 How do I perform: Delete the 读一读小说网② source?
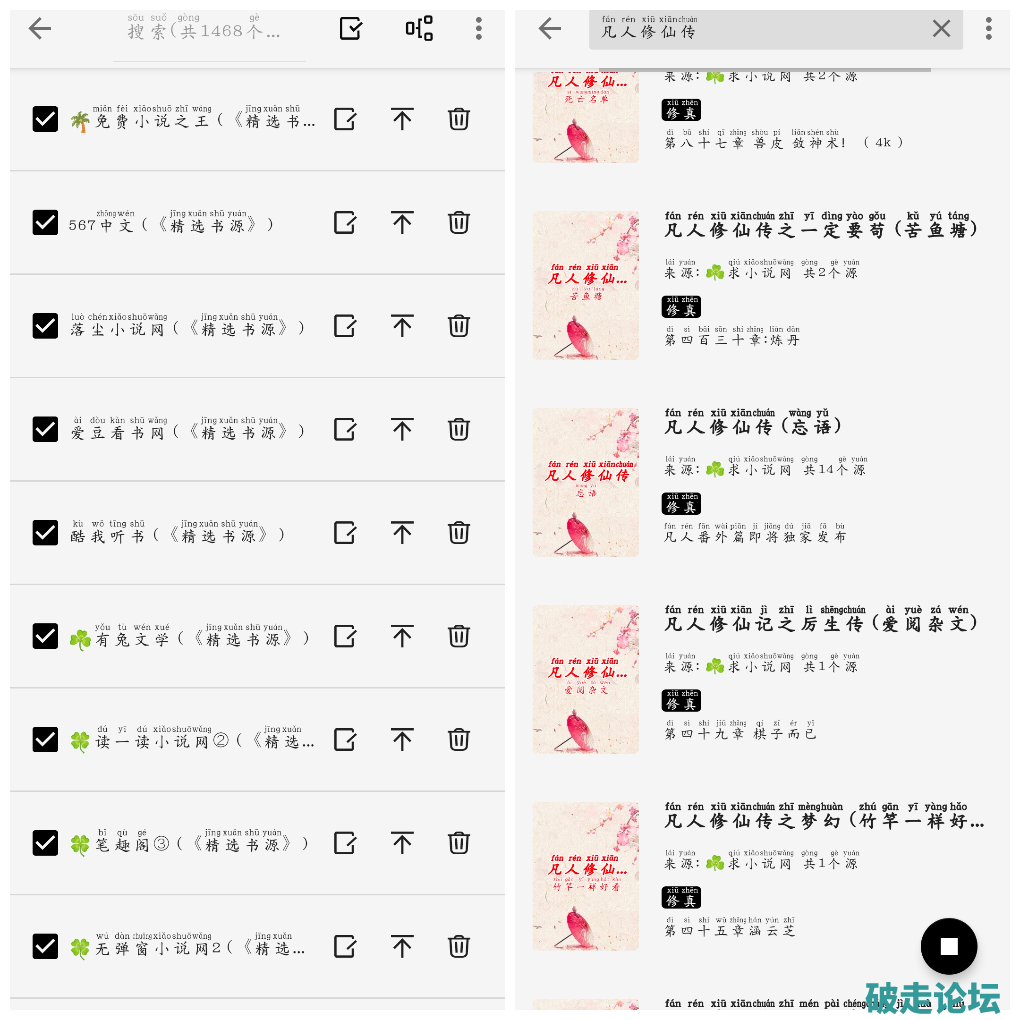coord(459,740)
